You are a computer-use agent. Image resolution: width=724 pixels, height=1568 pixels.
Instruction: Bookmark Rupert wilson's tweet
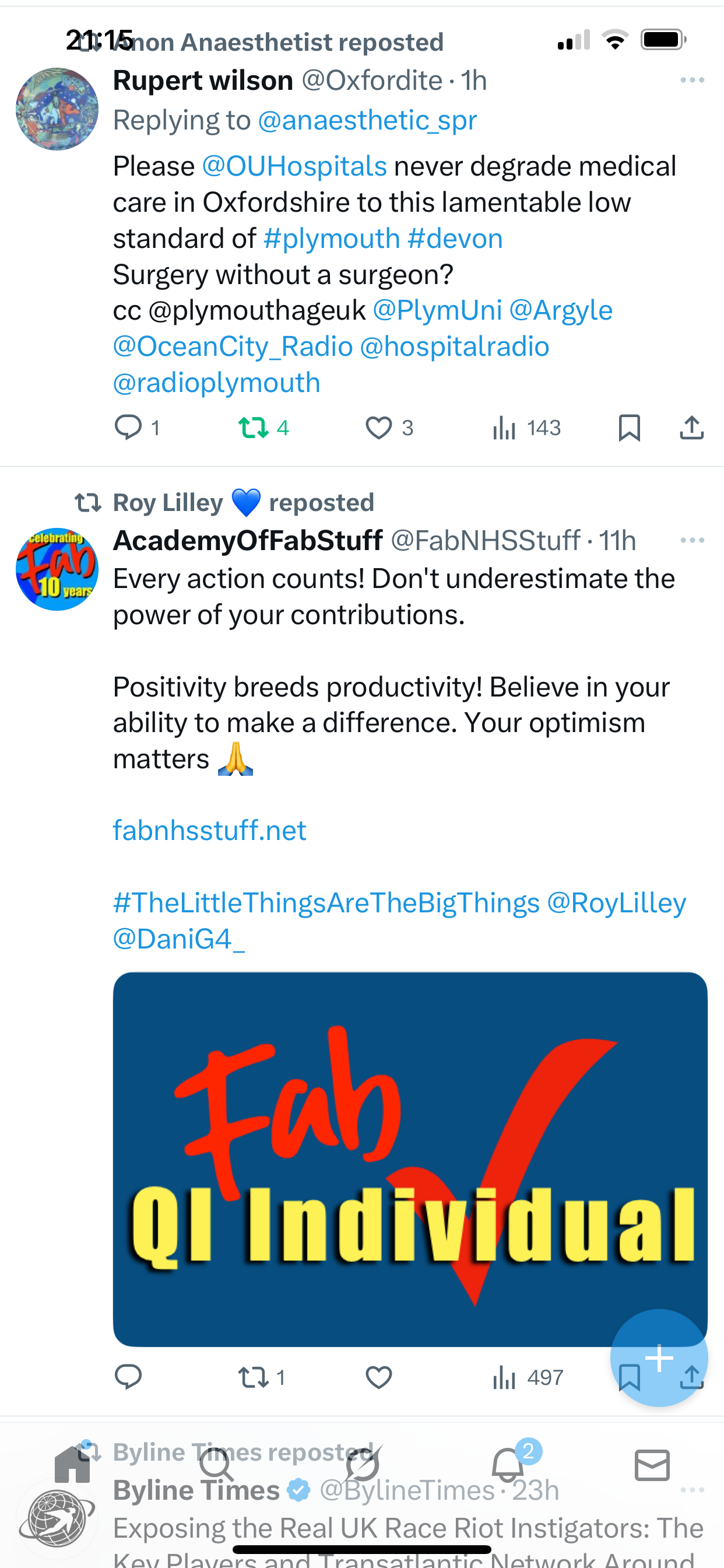point(628,428)
